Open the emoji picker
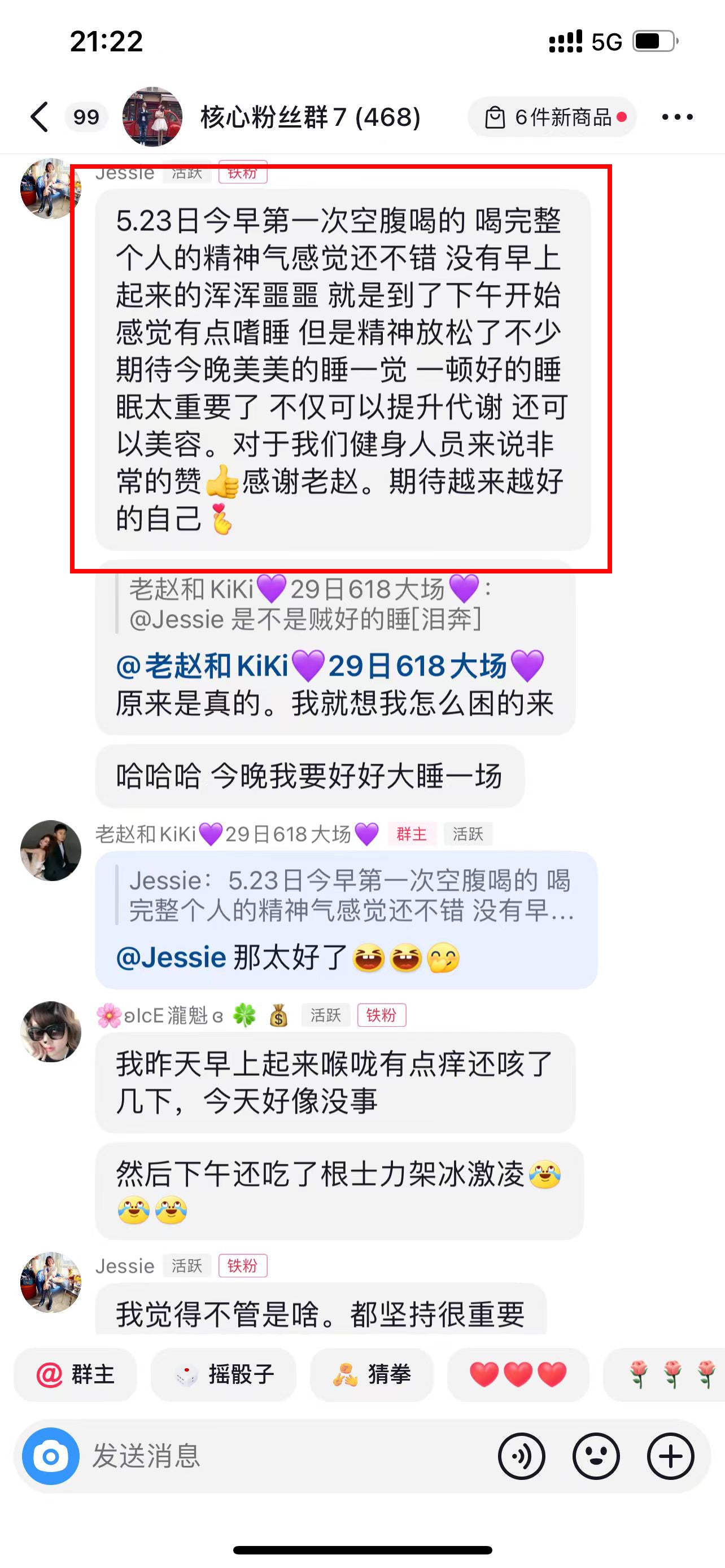 596,1456
